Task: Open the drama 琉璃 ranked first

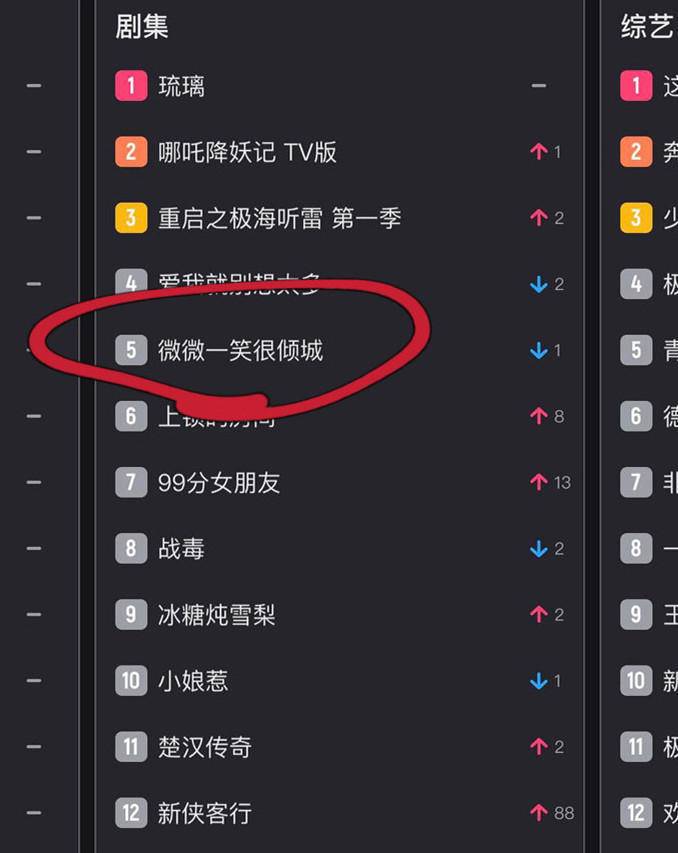Action: click(x=181, y=86)
